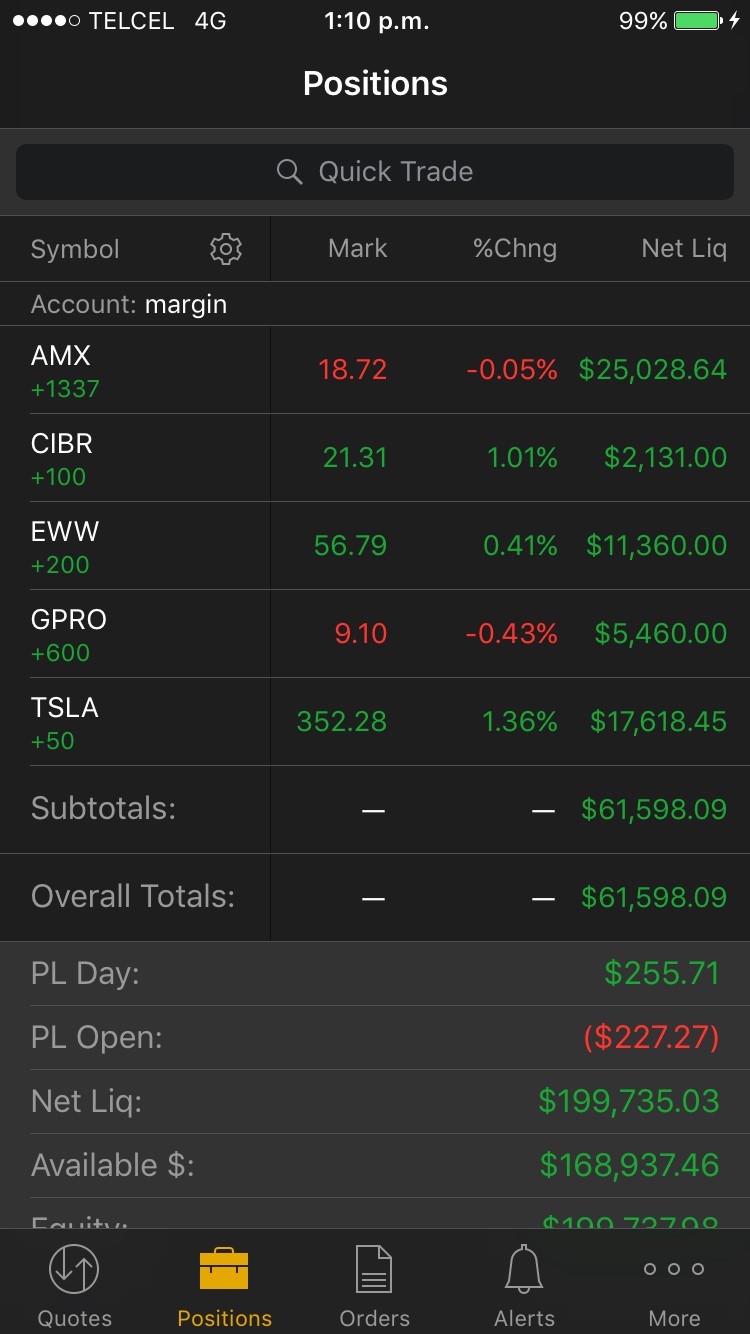
Task: Open column settings gear beside Symbol
Action: (226, 249)
